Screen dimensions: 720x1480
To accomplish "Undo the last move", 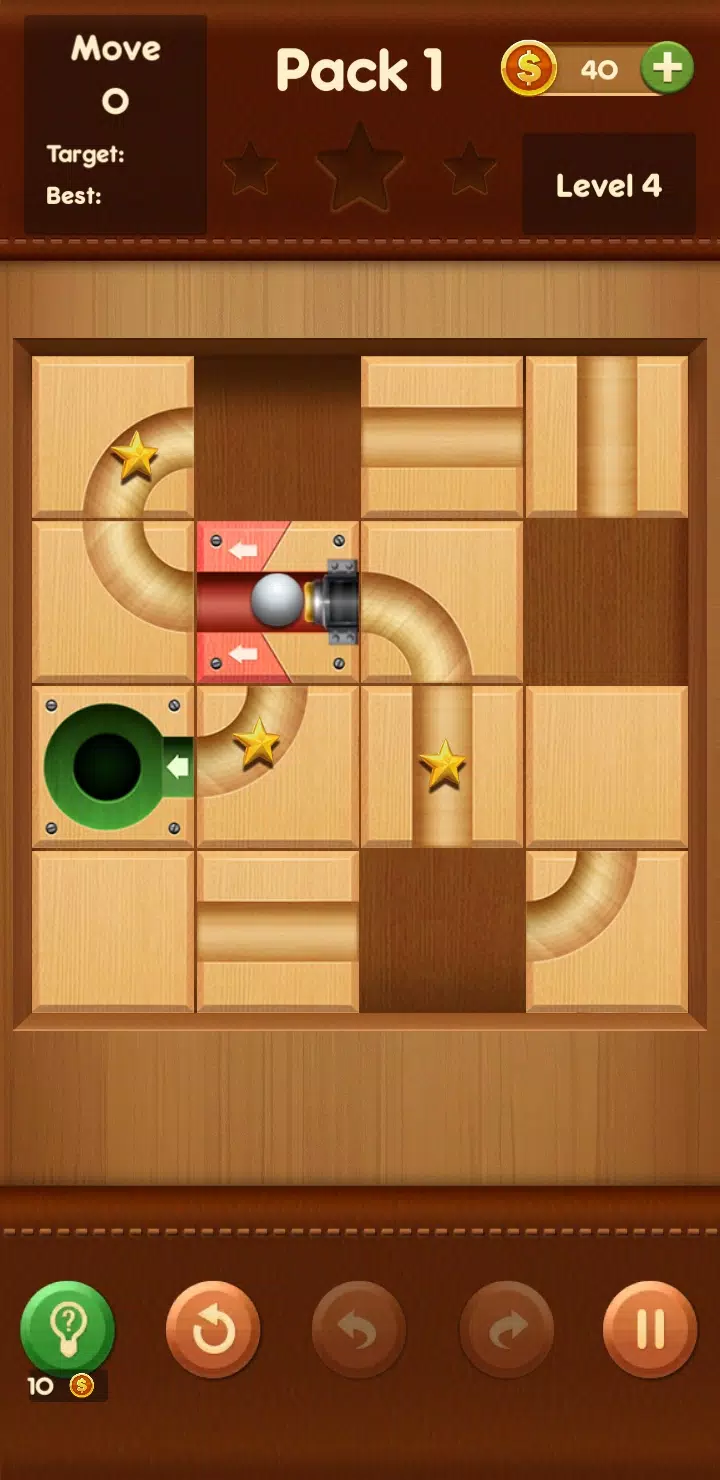I will 359,1329.
